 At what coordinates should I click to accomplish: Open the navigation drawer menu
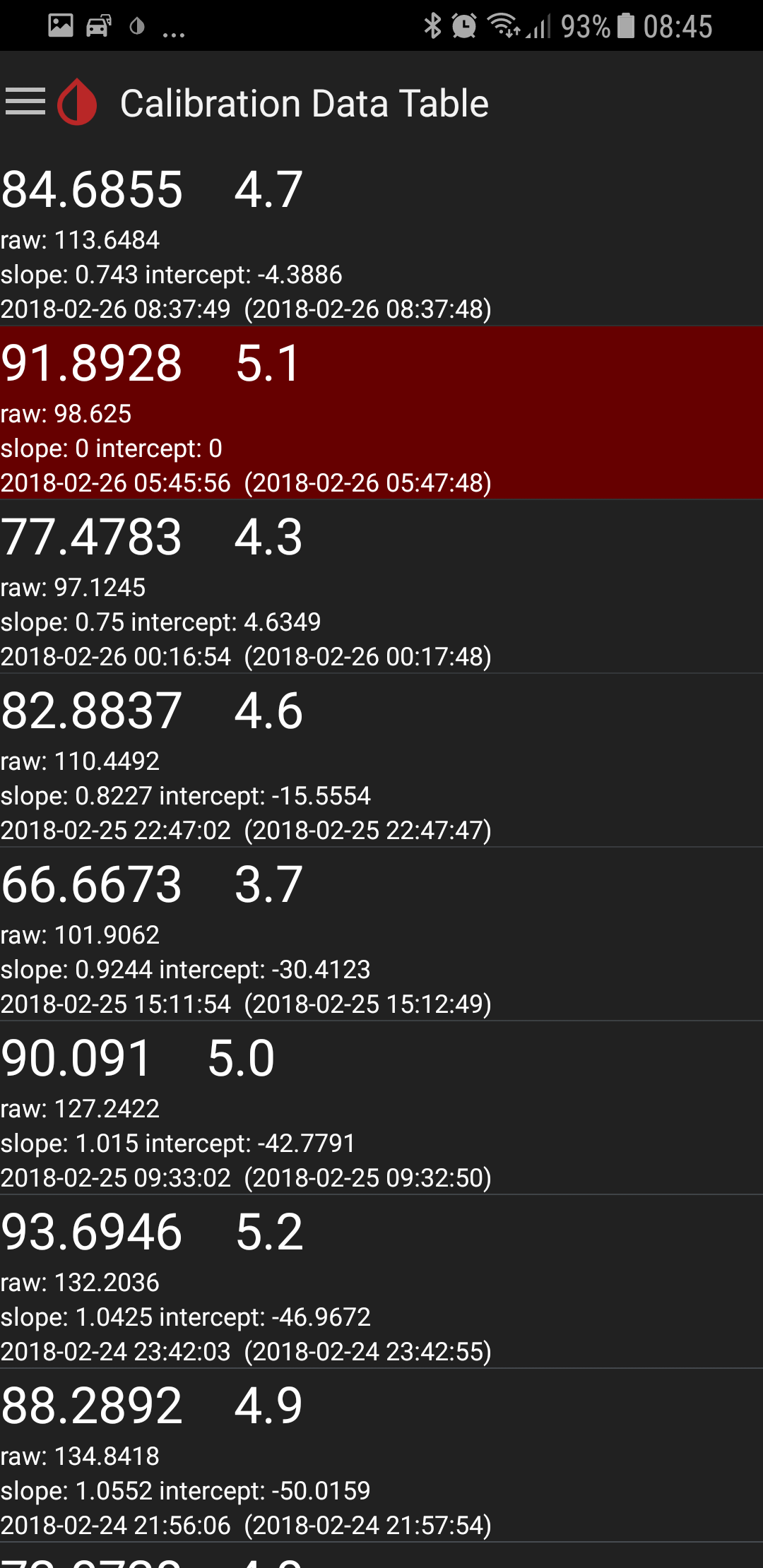point(25,102)
